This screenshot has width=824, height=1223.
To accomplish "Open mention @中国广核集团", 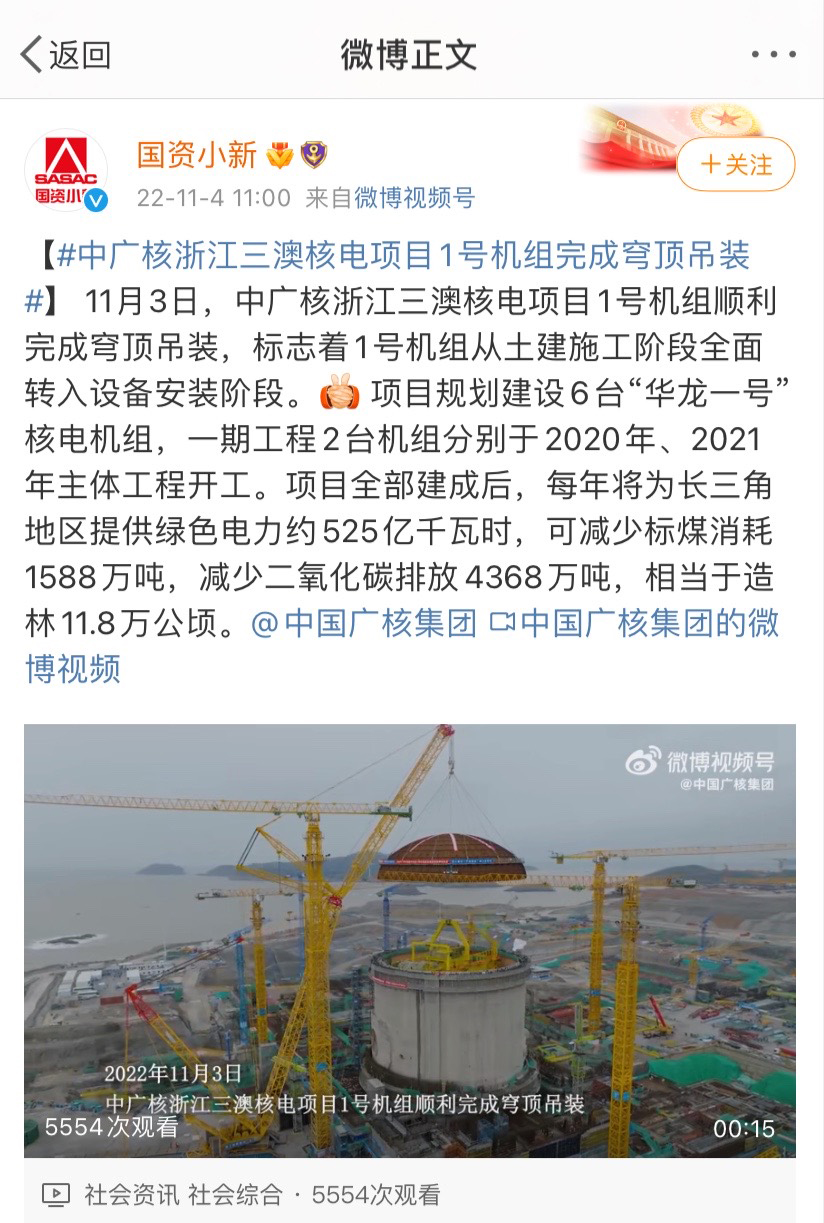I will (x=364, y=624).
